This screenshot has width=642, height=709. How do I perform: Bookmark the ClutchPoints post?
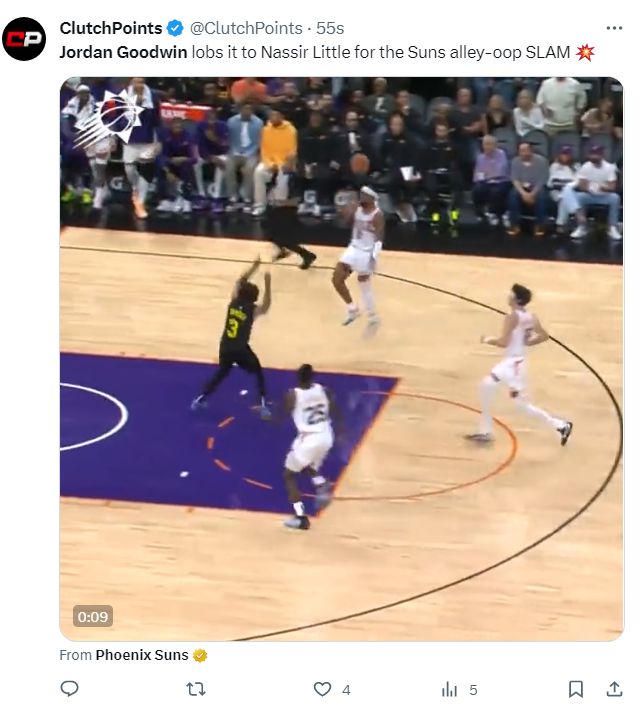[x=576, y=689]
